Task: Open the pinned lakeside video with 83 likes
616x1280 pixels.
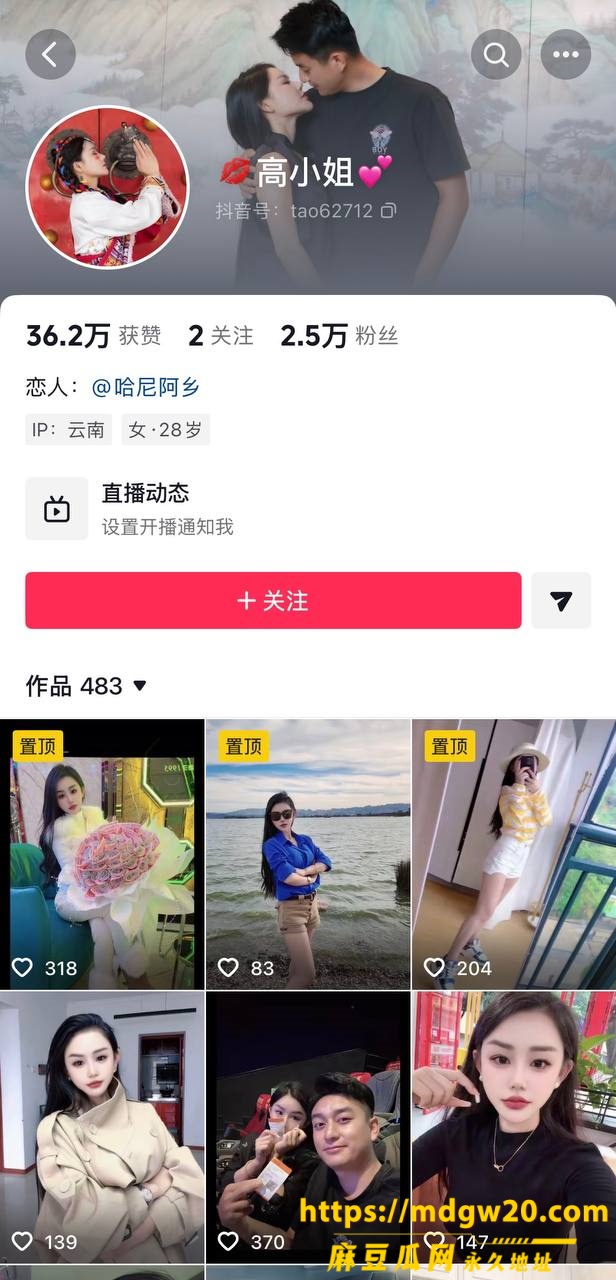Action: click(x=308, y=854)
